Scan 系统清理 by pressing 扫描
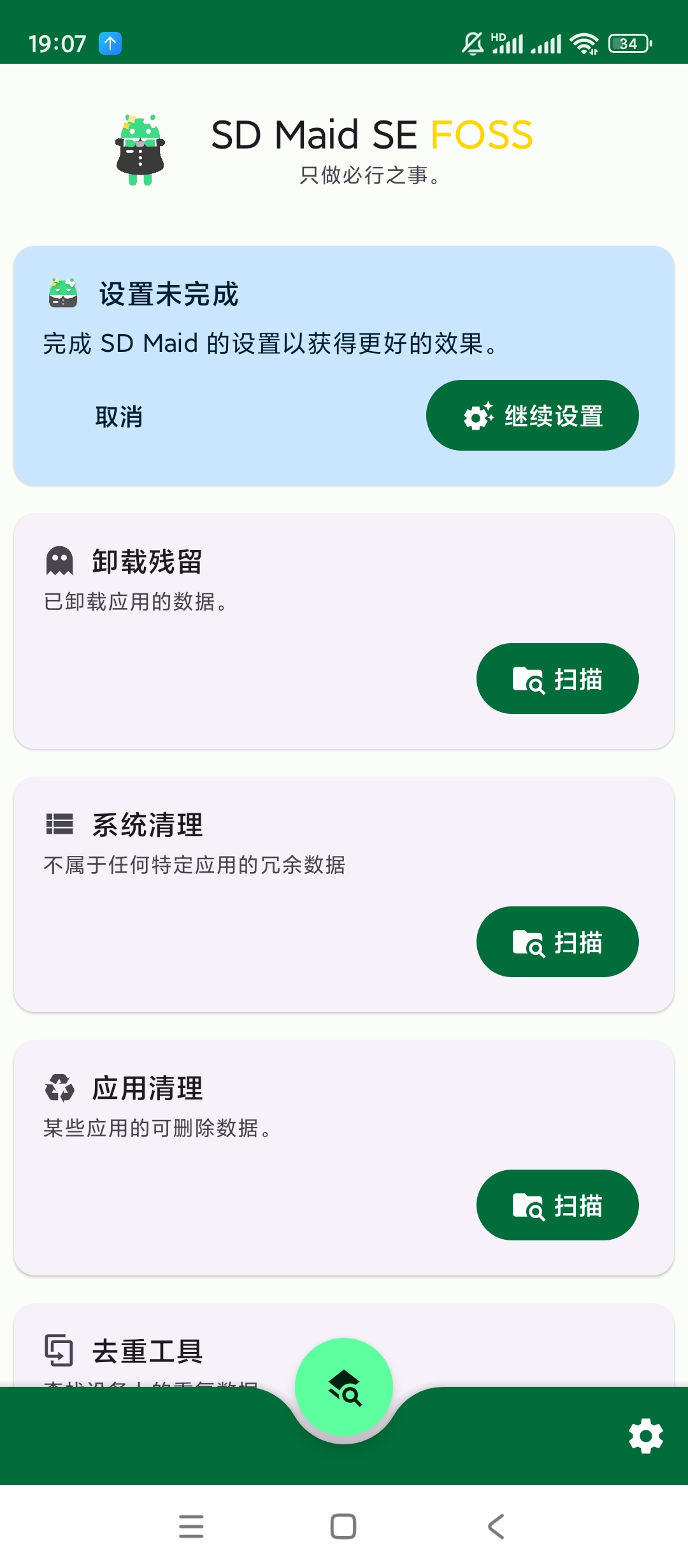Viewport: 688px width, 1568px height. [557, 941]
